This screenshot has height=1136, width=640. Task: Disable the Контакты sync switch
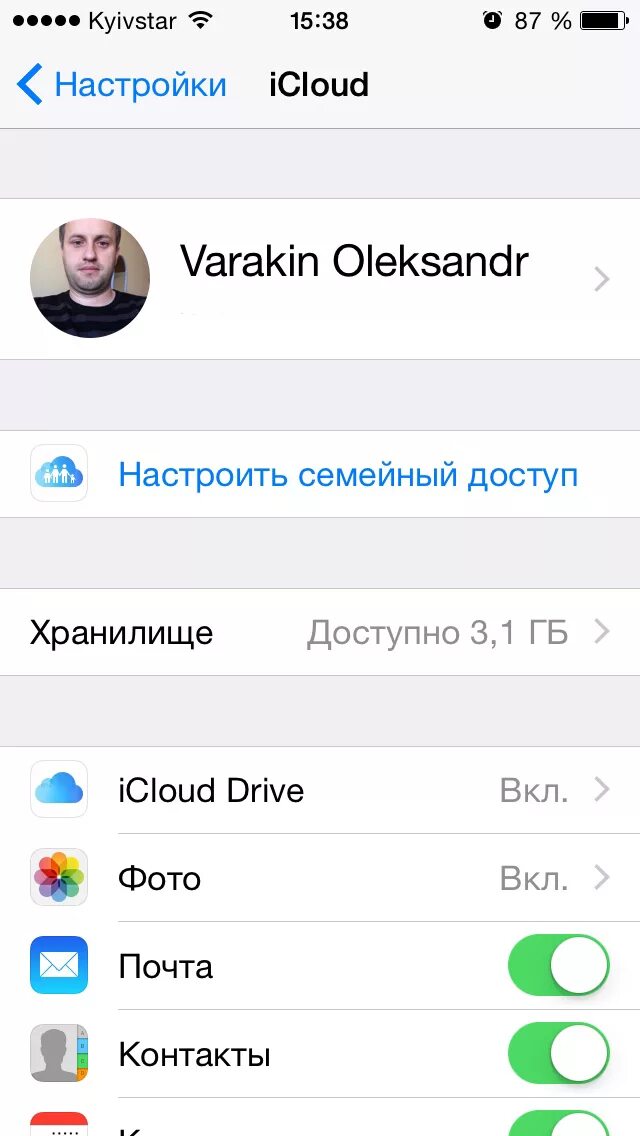pyautogui.click(x=558, y=1054)
